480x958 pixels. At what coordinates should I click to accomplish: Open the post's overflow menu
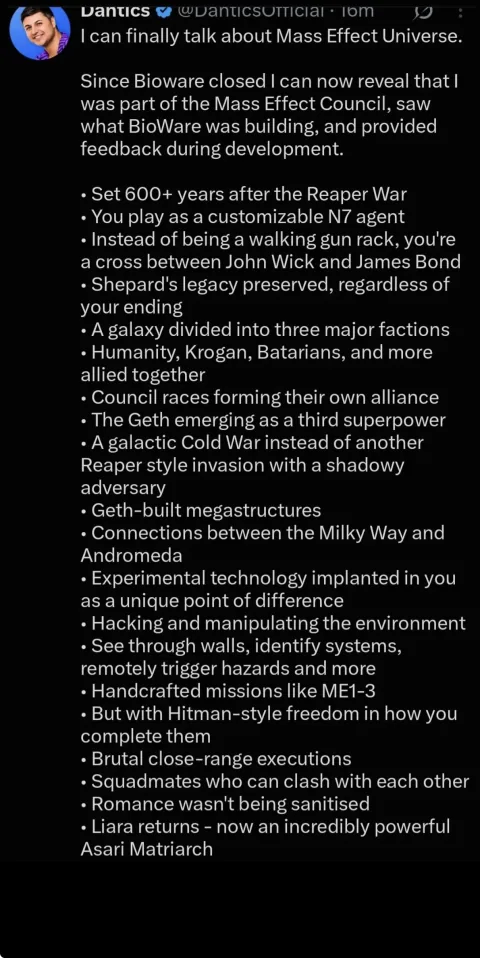pos(459,11)
